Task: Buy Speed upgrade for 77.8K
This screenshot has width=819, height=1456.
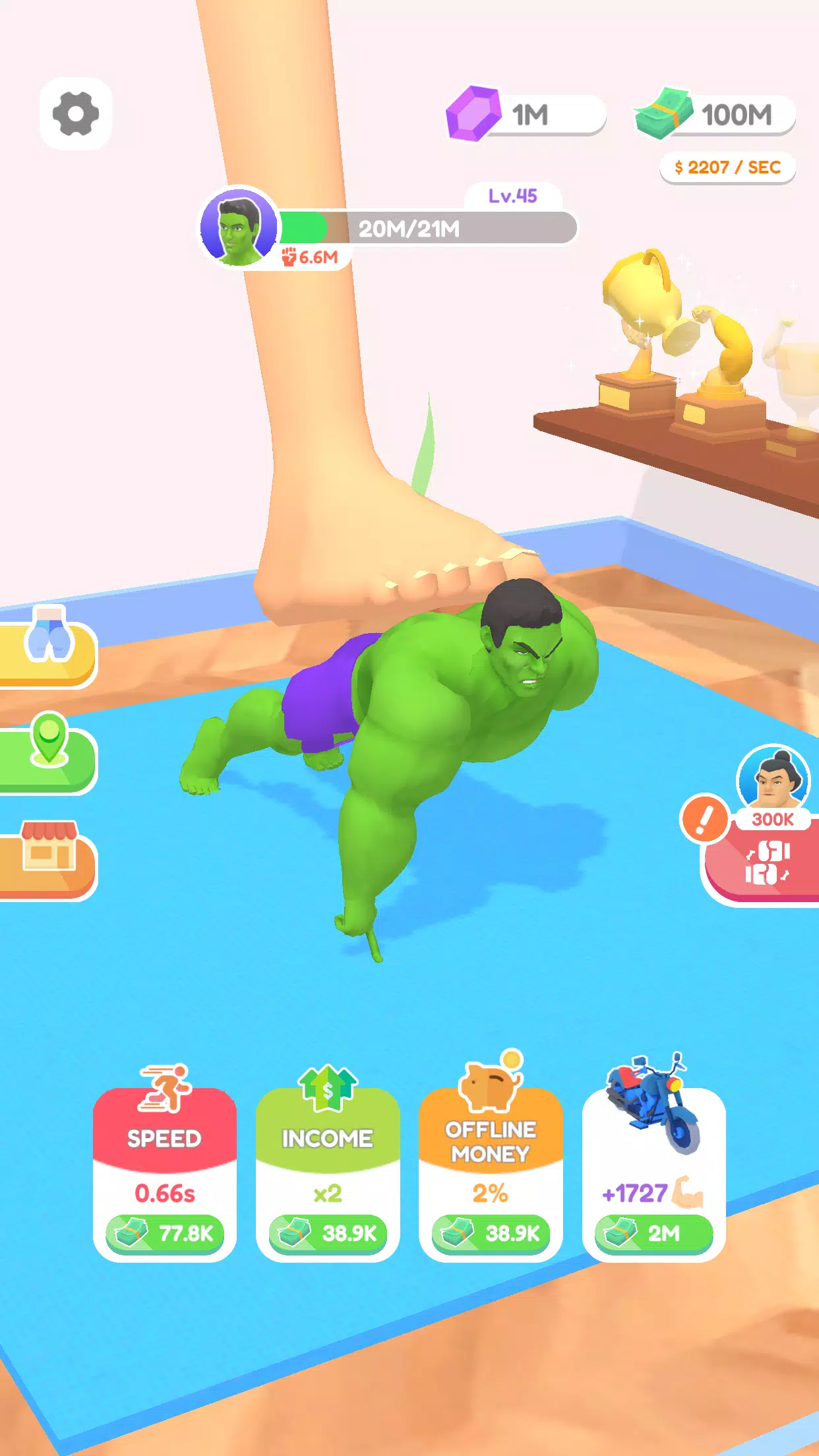Action: point(165,1232)
